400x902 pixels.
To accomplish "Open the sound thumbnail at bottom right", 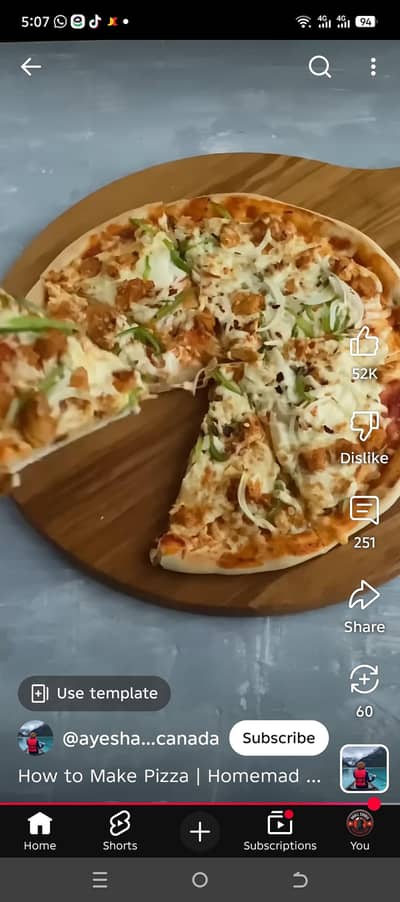I will (364, 769).
